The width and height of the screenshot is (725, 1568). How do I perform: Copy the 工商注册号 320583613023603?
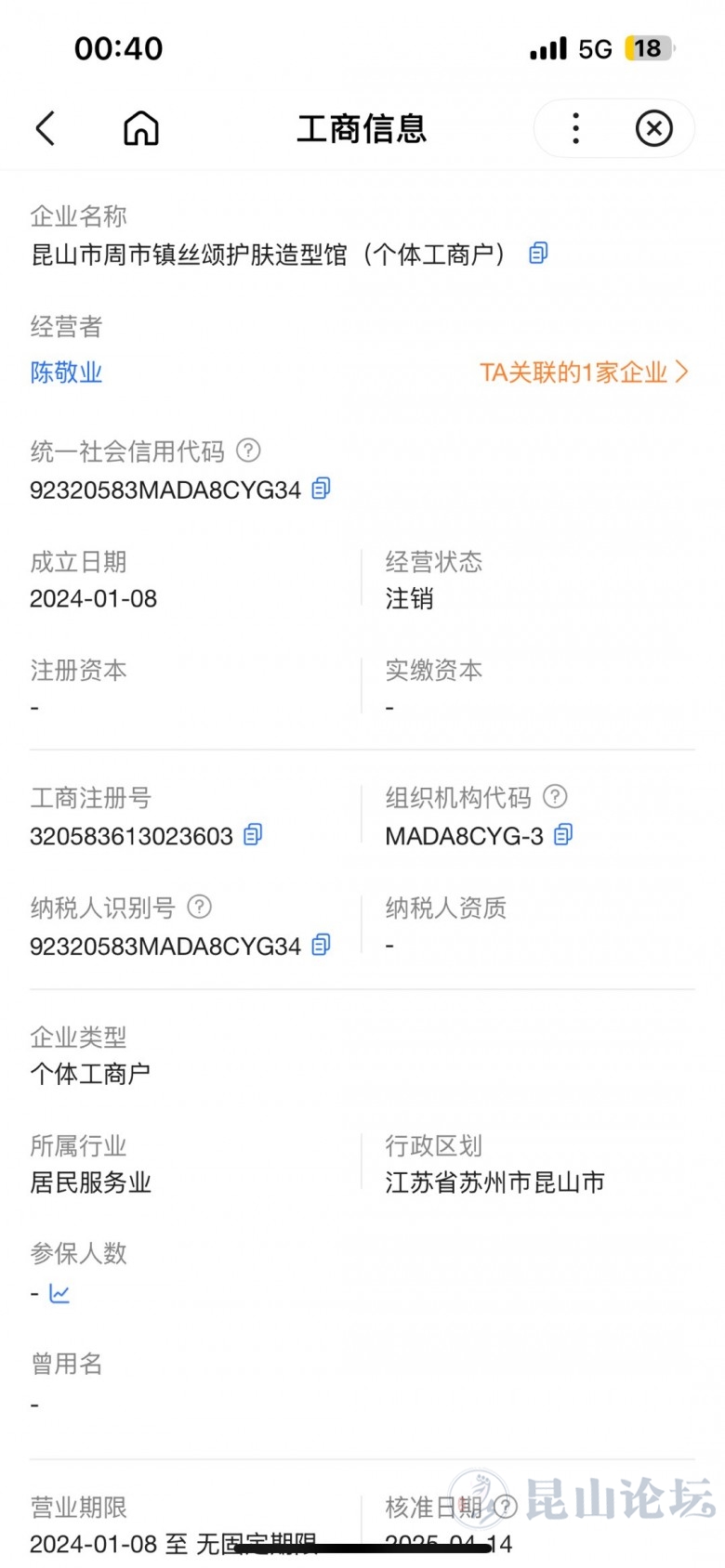(253, 835)
